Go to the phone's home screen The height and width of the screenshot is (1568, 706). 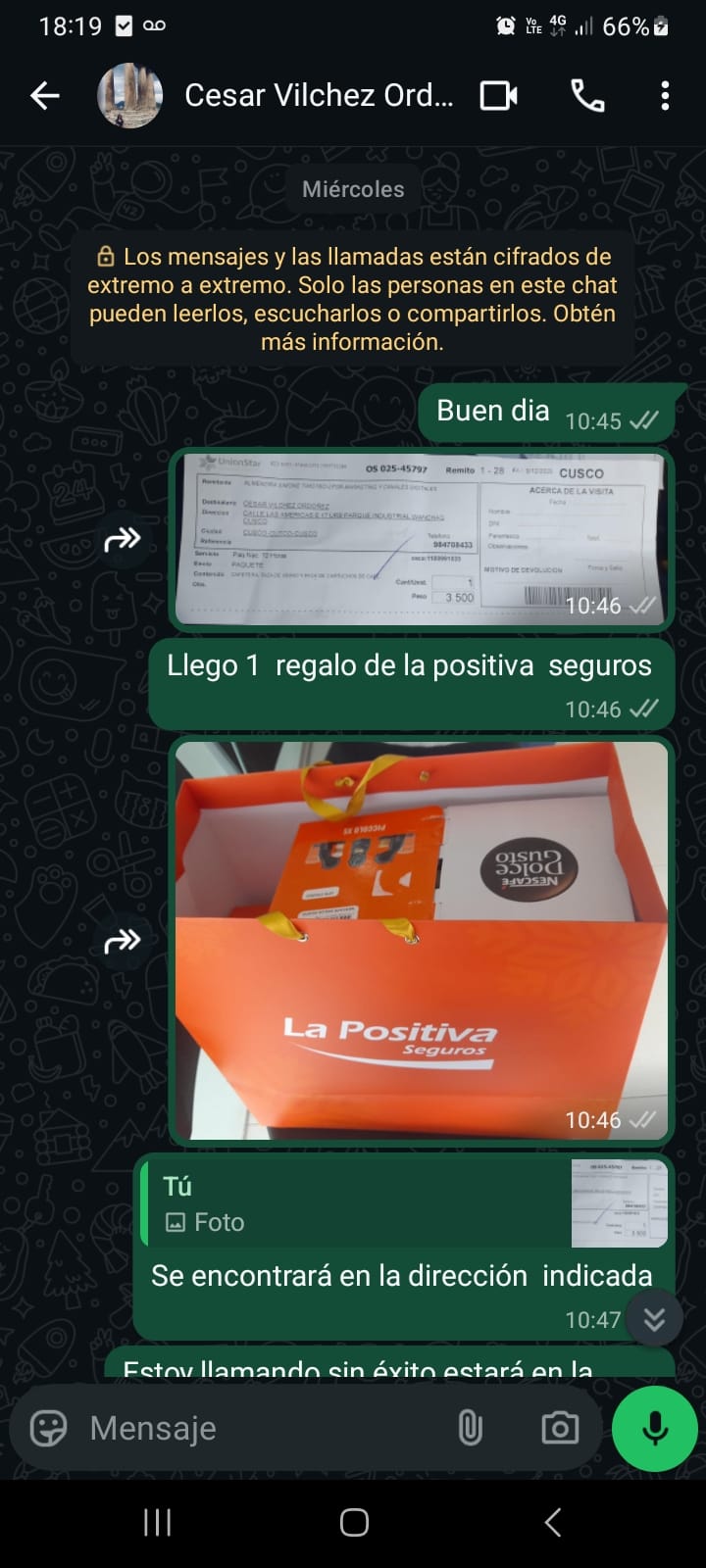click(354, 1522)
